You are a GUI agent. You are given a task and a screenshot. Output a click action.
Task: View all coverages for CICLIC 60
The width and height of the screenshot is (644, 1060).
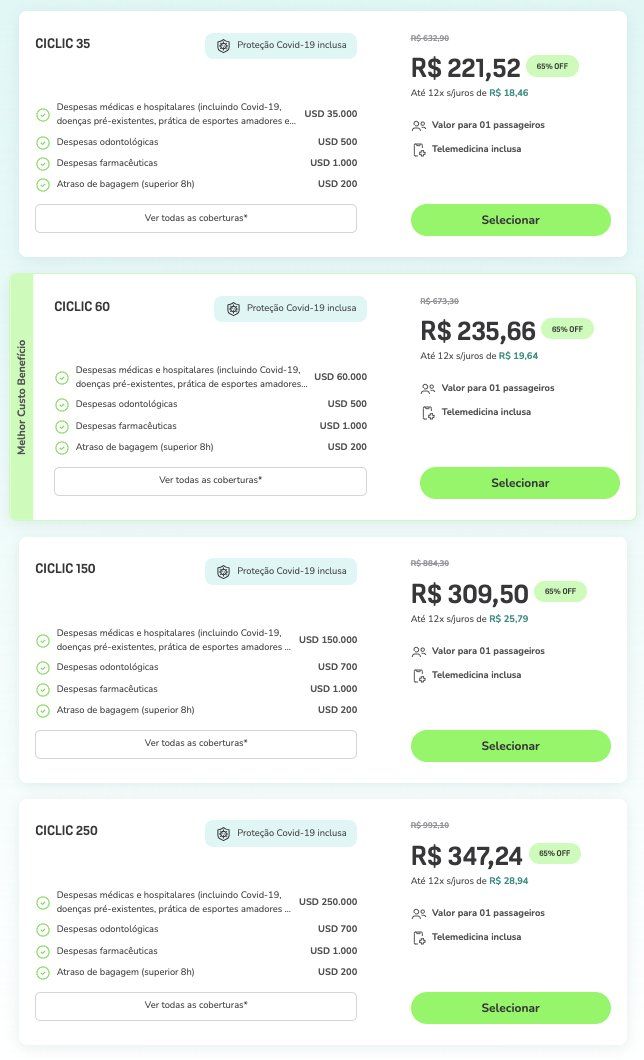(x=210, y=481)
